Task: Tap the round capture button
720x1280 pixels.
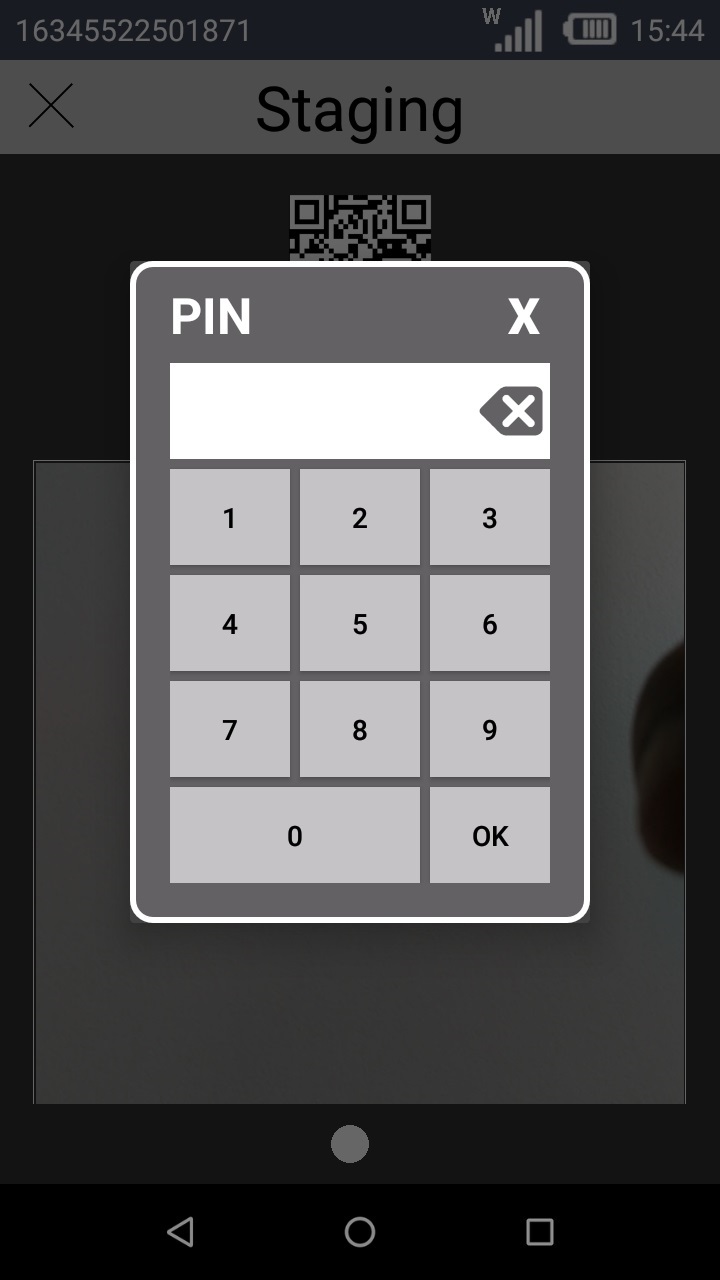Action: click(350, 1144)
